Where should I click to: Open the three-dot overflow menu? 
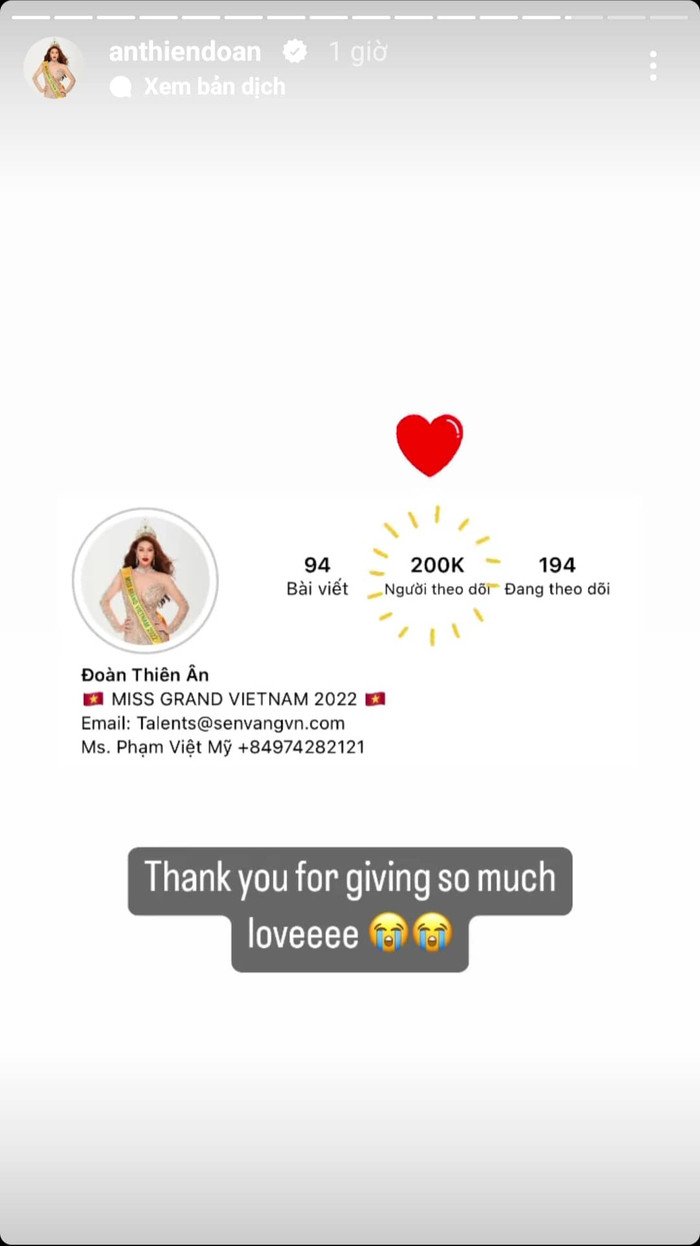(x=653, y=66)
